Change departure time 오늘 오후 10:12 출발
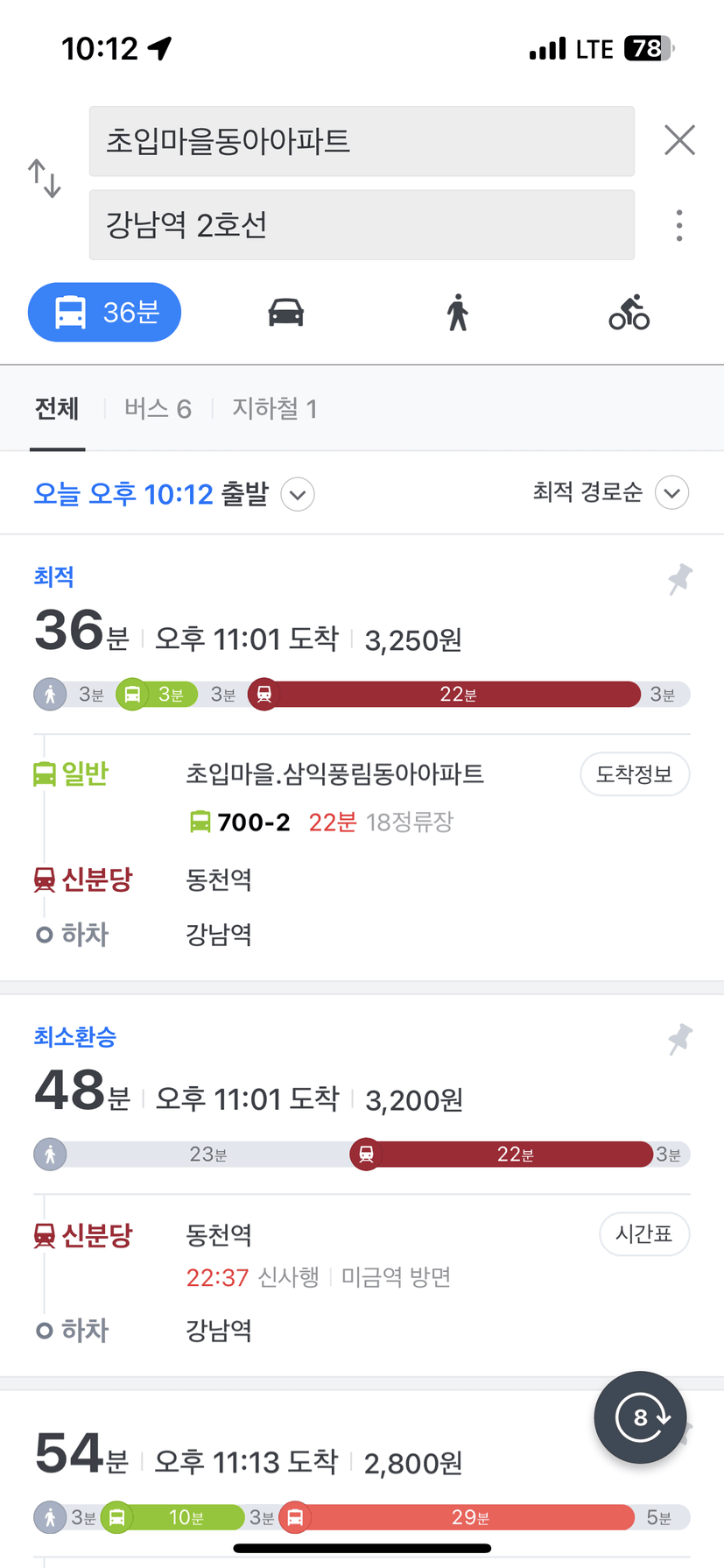The width and height of the screenshot is (724, 1568). 173,494
